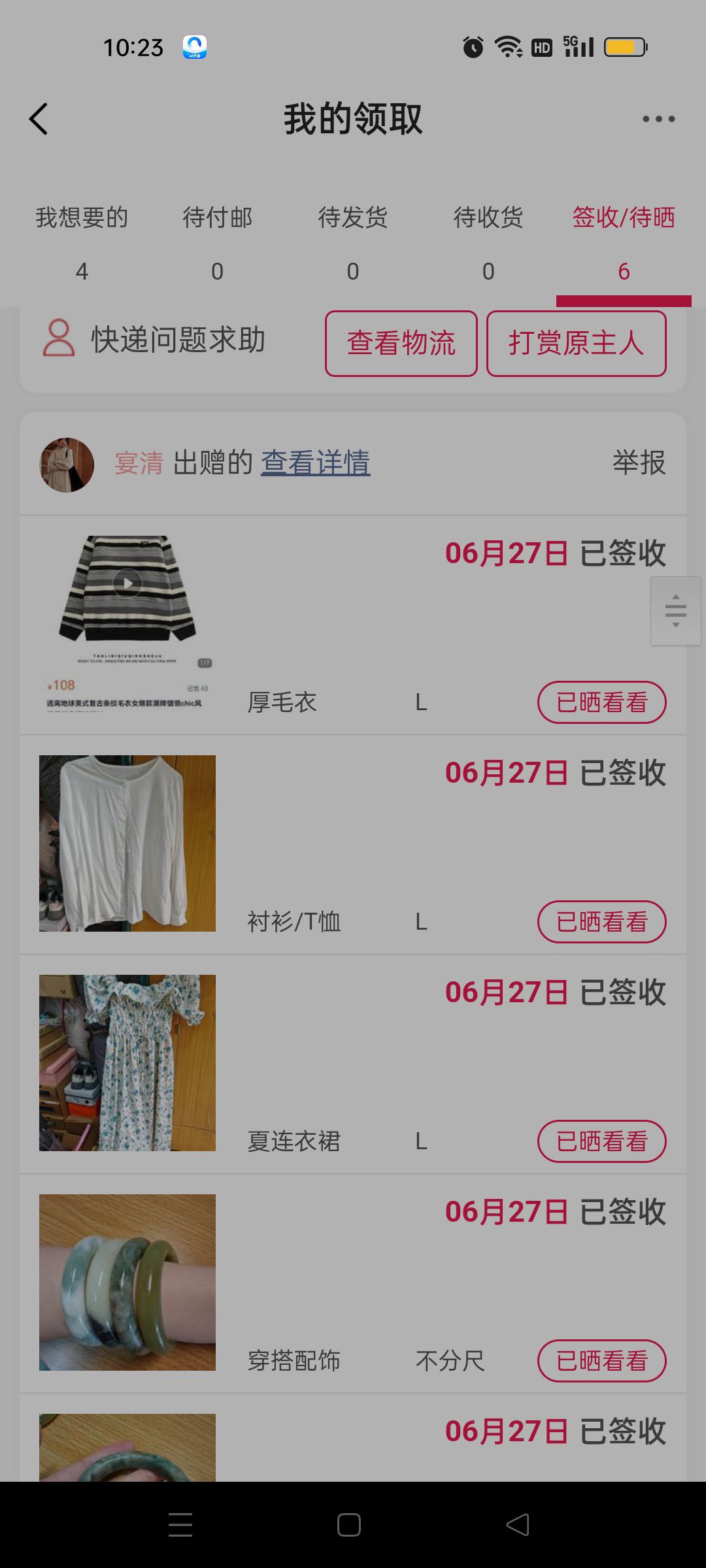The height and width of the screenshot is (1568, 706).
Task: Go back using the top-left arrow
Action: [39, 119]
